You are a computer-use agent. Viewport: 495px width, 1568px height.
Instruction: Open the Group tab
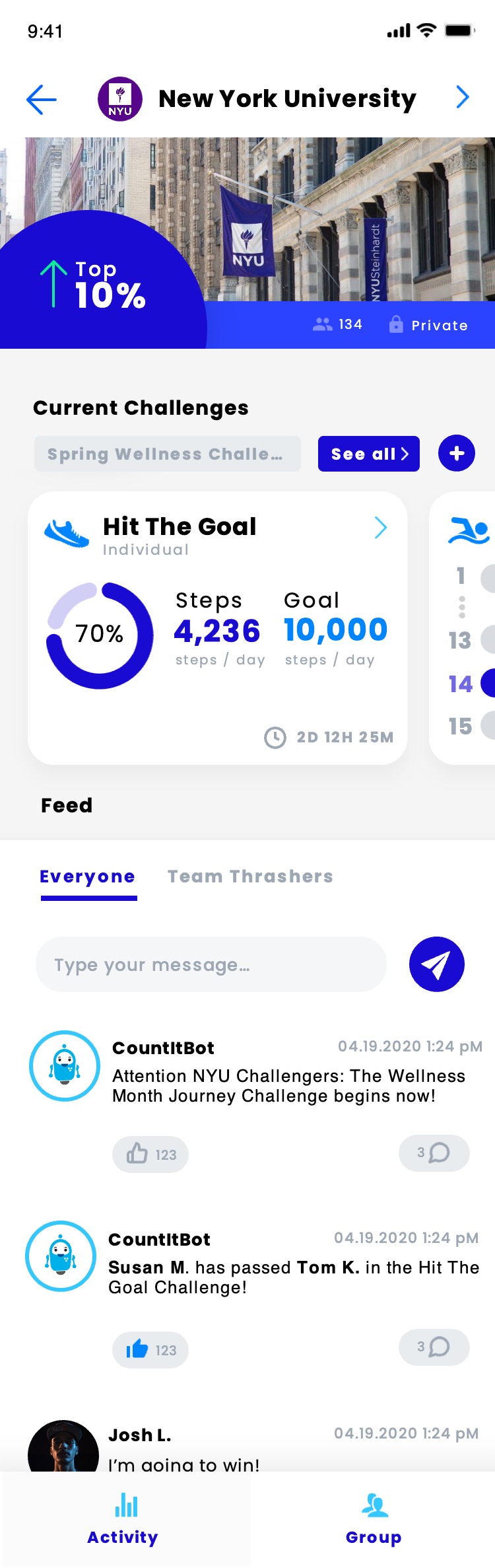374,1519
